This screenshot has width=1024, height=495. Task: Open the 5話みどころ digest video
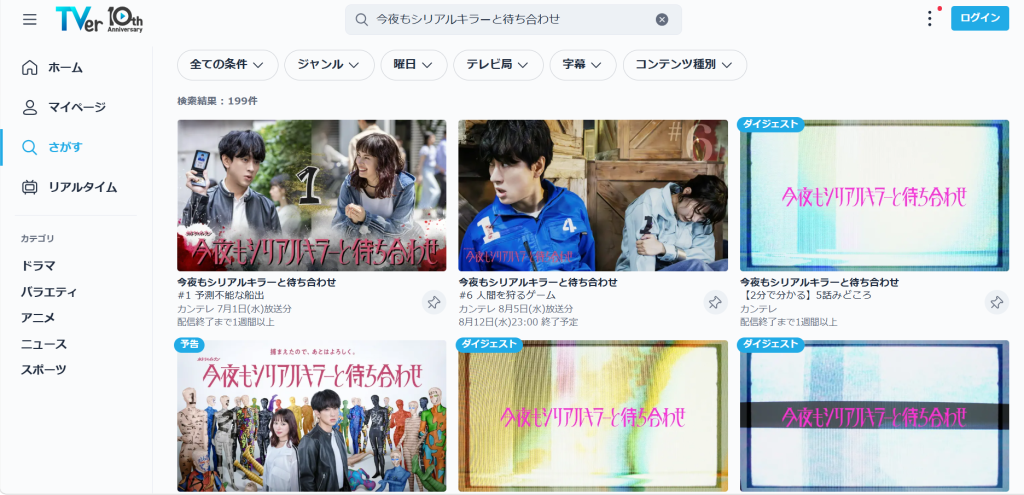click(874, 195)
